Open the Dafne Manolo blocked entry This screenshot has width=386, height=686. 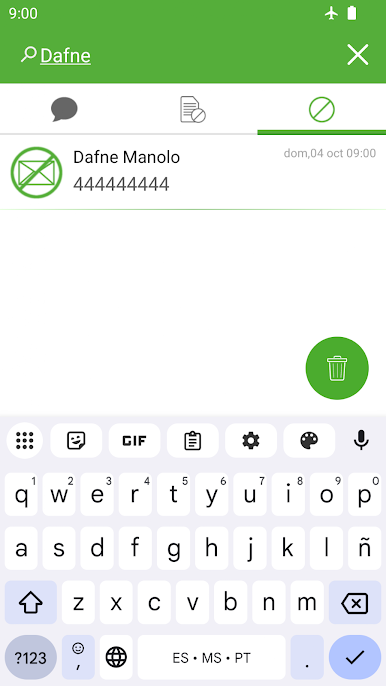pos(193,172)
